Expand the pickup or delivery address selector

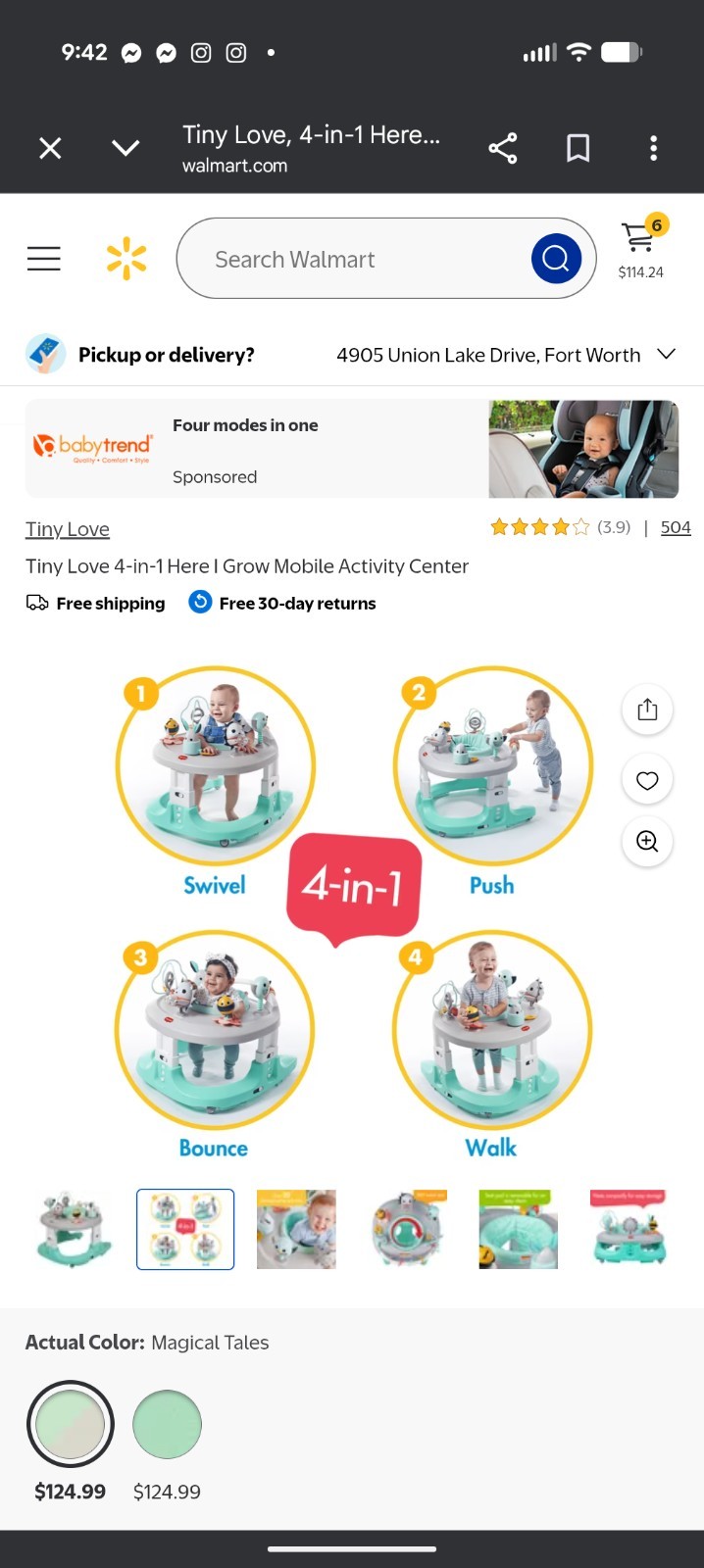pyautogui.click(x=666, y=354)
